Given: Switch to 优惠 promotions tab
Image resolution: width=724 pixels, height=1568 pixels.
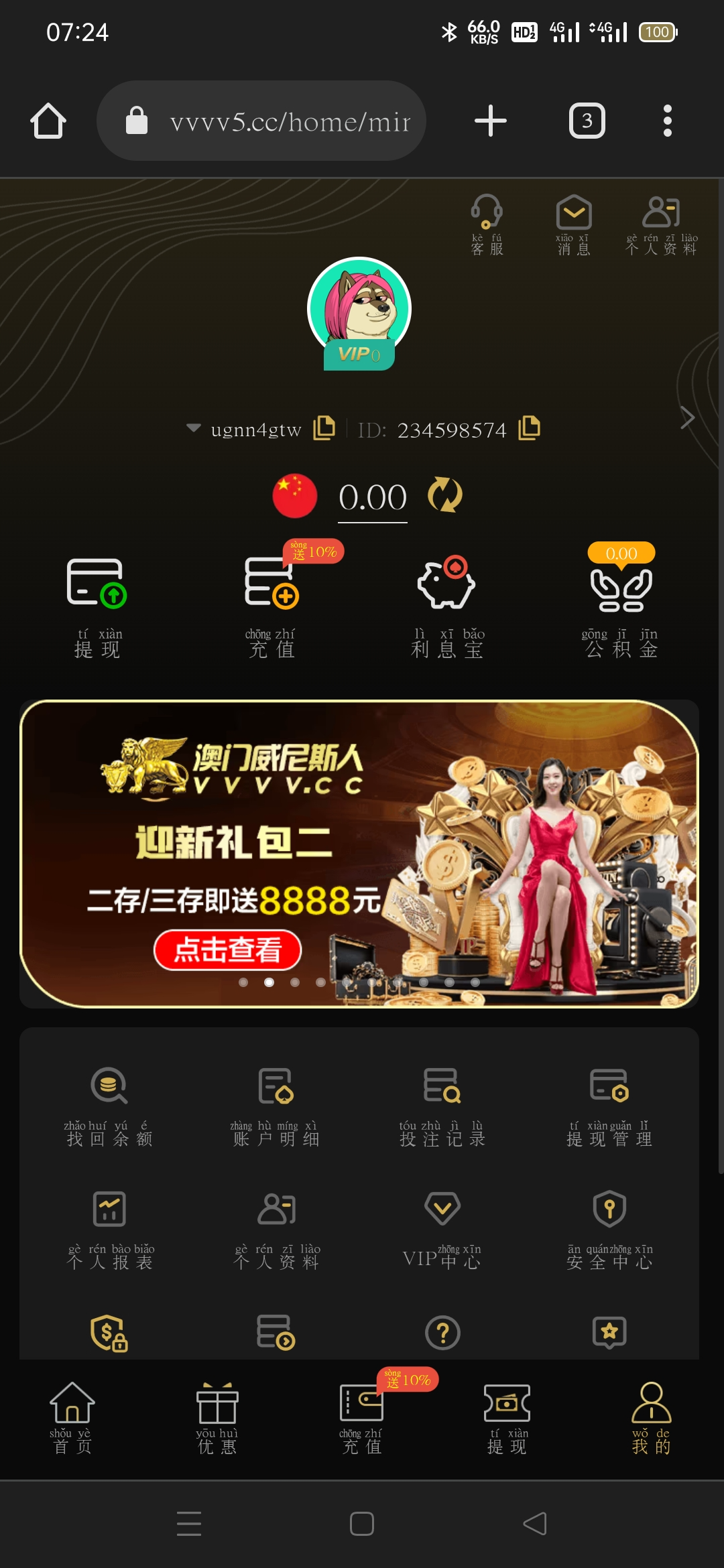Looking at the screenshot, I should tap(217, 1417).
